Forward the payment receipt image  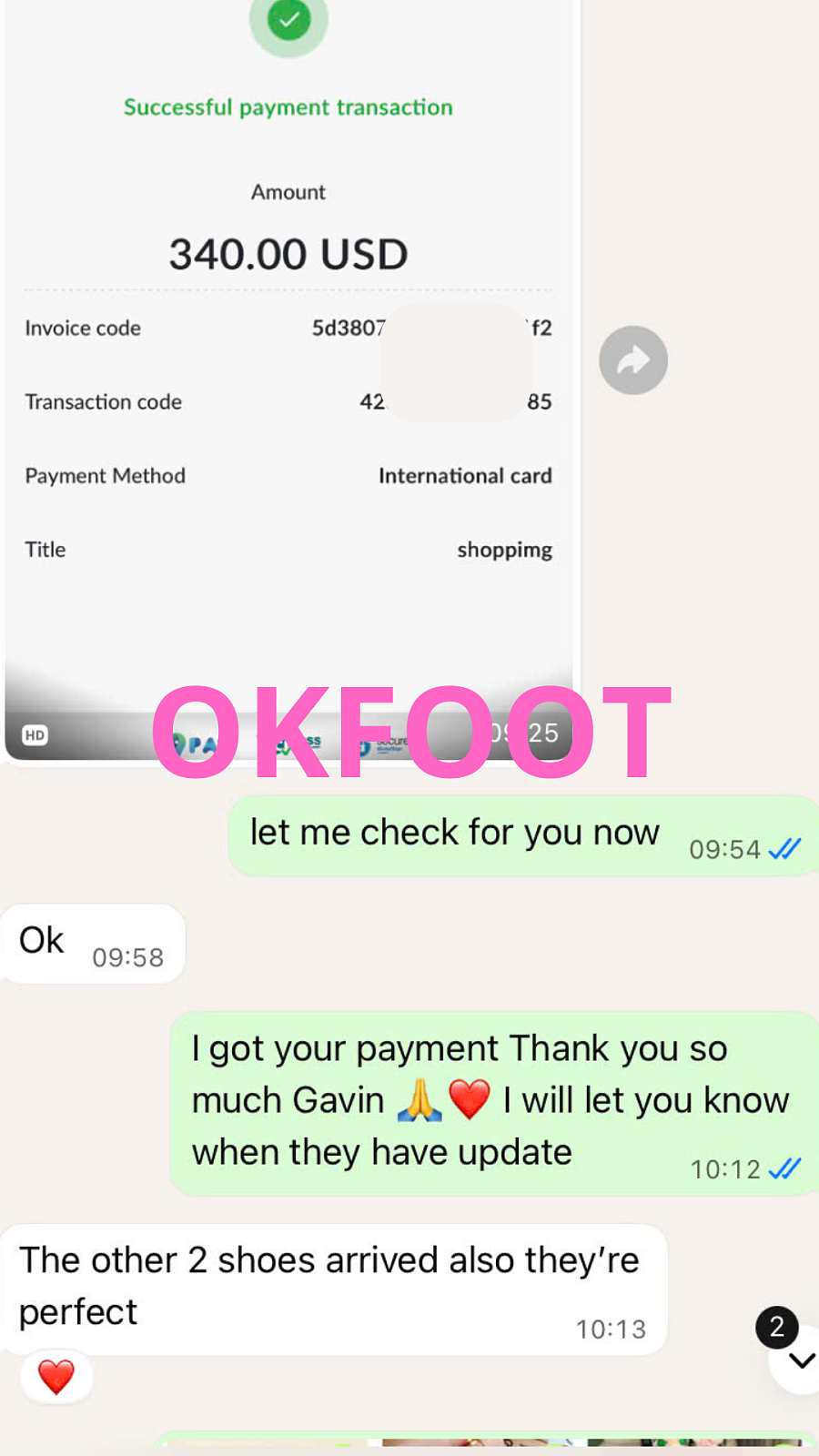click(633, 360)
